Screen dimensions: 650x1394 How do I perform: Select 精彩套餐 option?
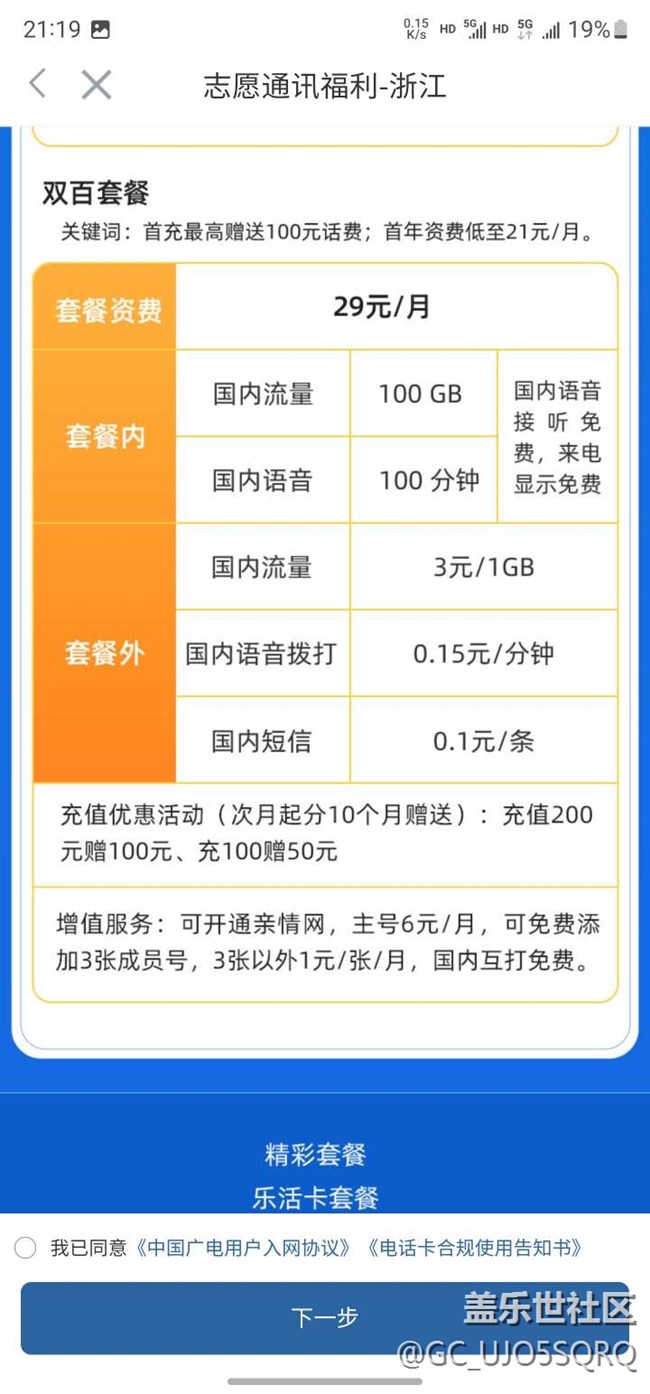pos(316,1155)
